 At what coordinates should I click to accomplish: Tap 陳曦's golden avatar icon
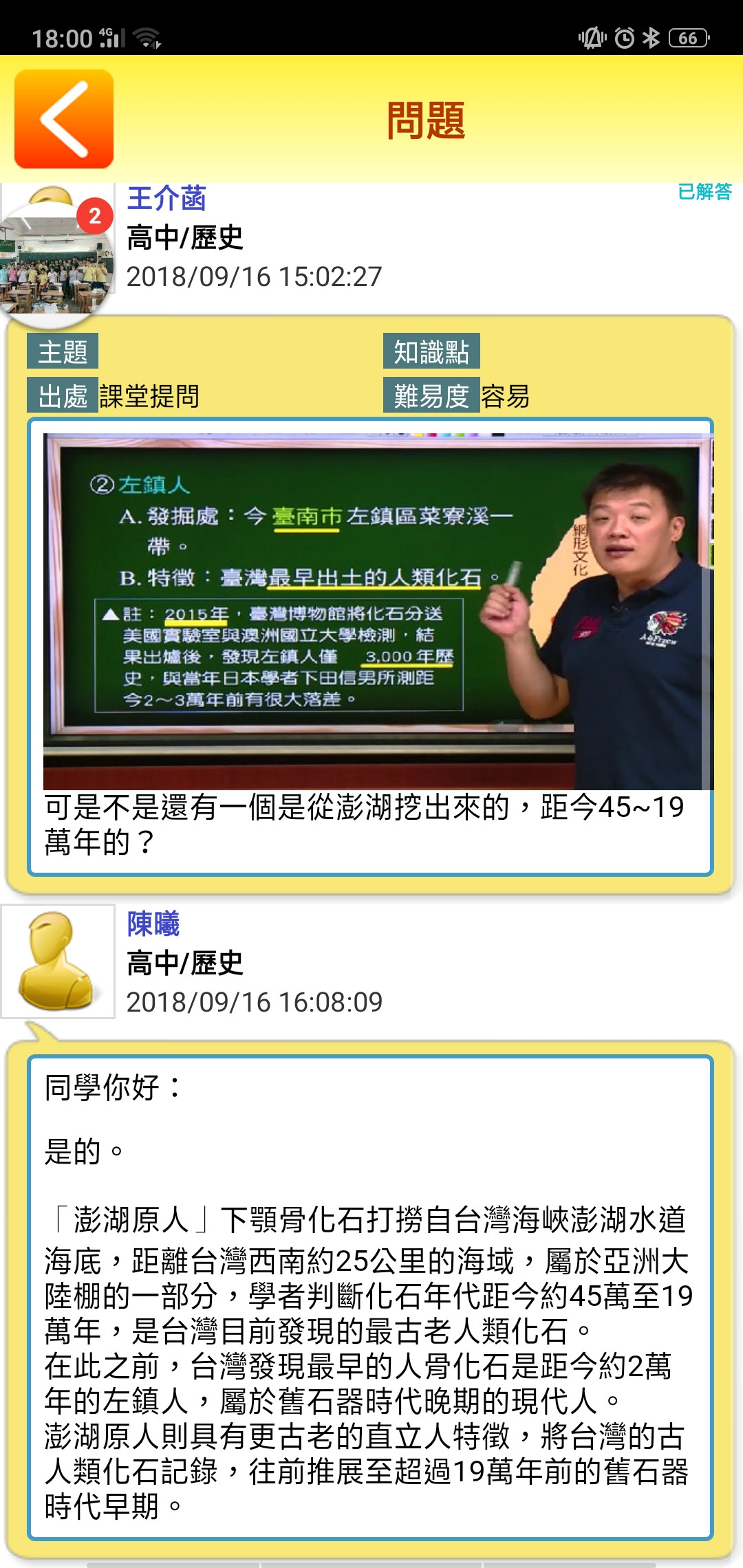58,961
